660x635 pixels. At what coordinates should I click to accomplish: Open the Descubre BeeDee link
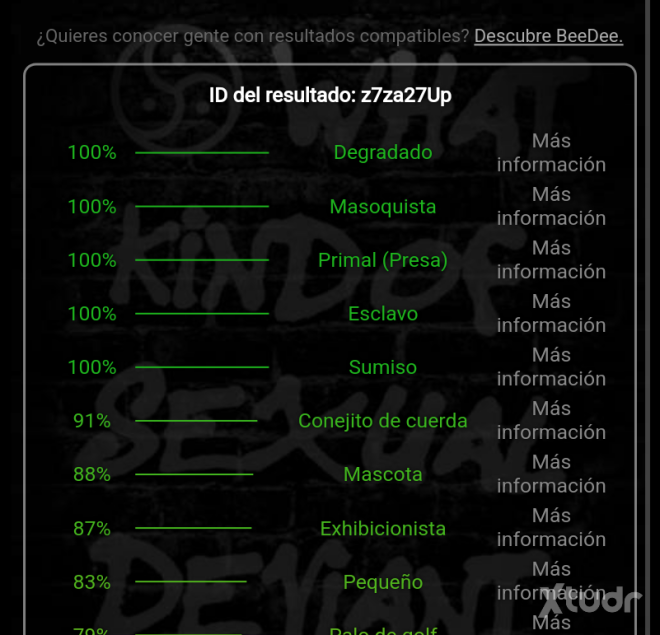[x=548, y=36]
